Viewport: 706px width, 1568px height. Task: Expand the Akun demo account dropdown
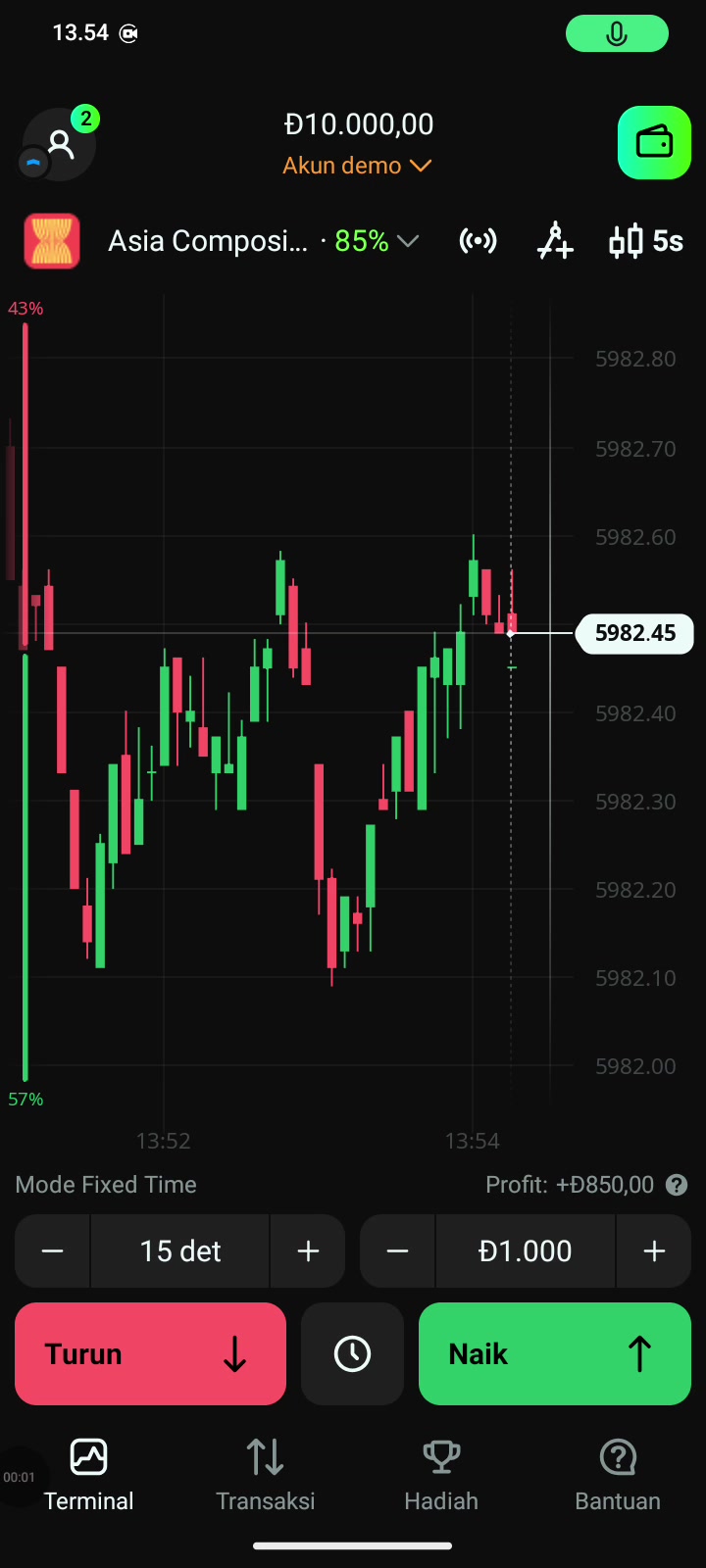(357, 166)
